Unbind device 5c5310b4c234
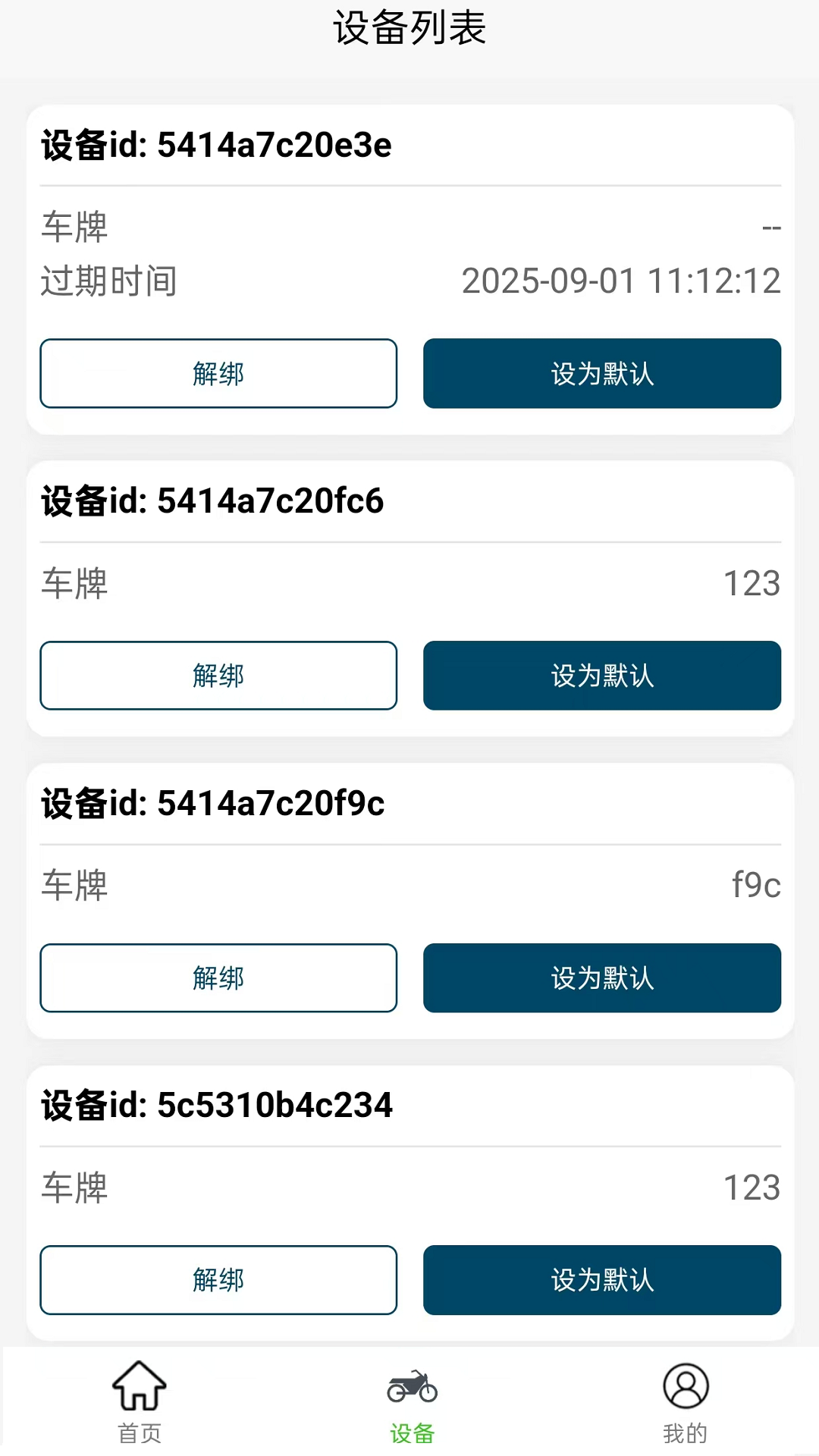This screenshot has height=1456, width=819. [218, 1280]
